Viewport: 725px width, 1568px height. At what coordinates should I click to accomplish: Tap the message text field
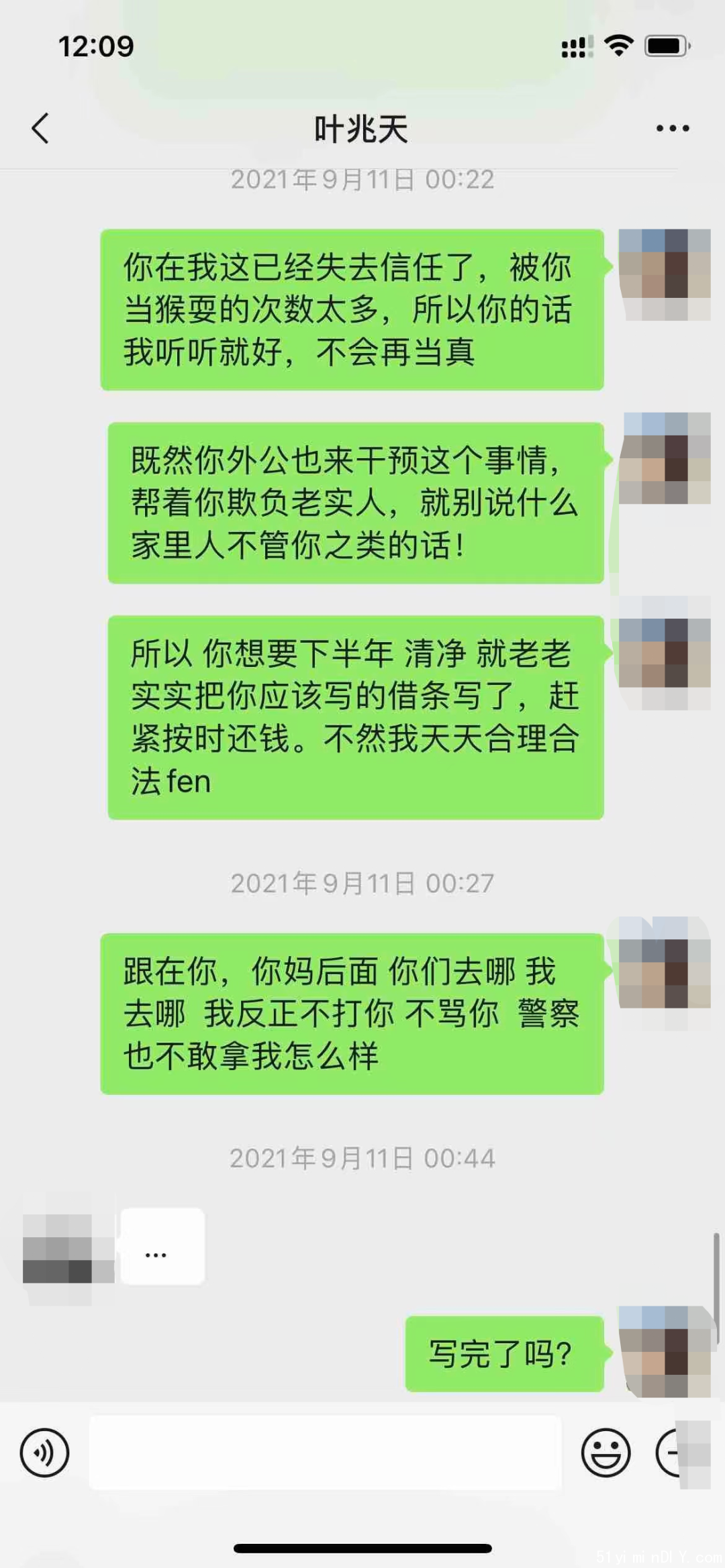click(325, 1453)
